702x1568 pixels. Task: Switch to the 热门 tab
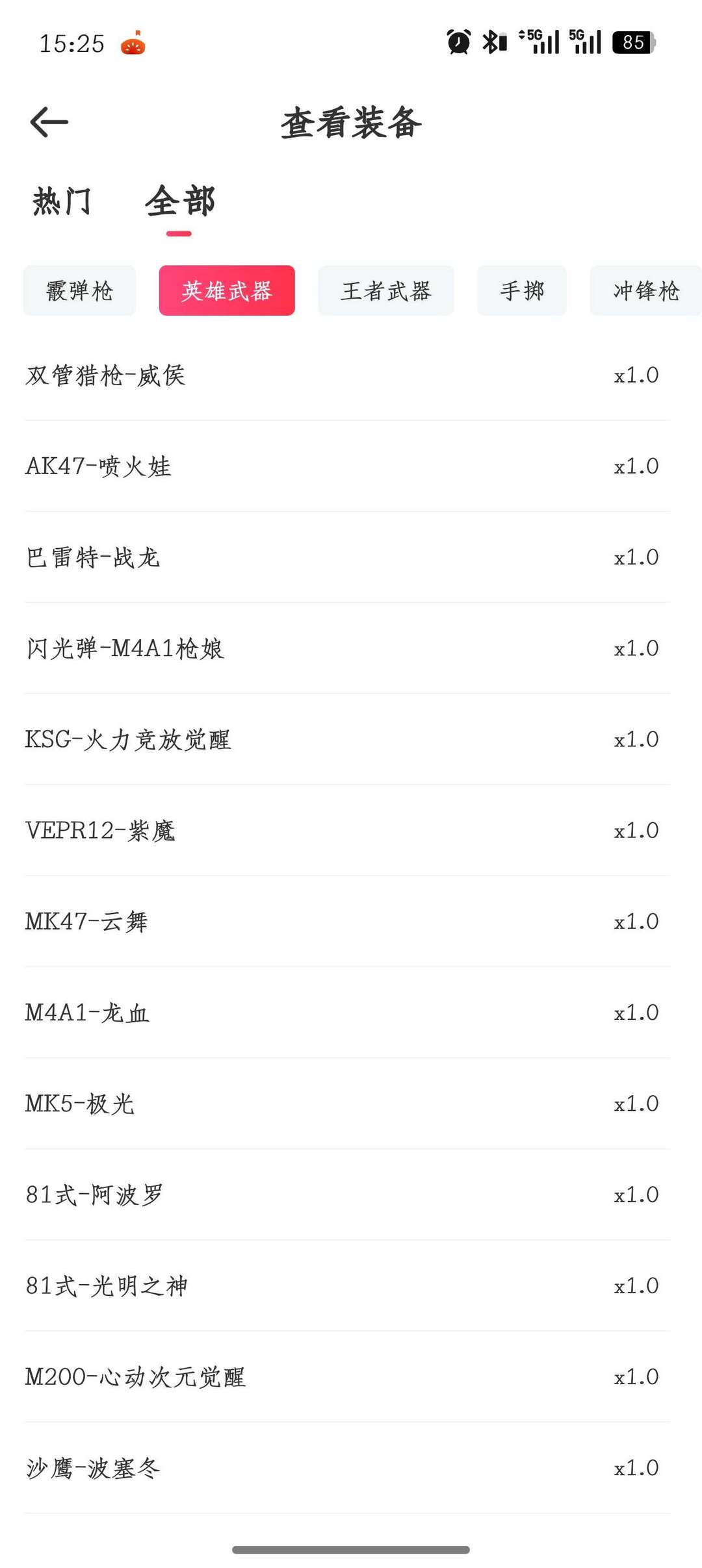point(62,201)
